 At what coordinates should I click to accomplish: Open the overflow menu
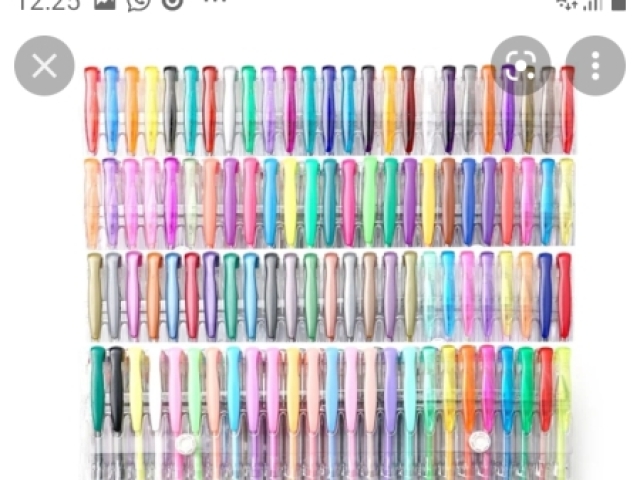[x=595, y=66]
